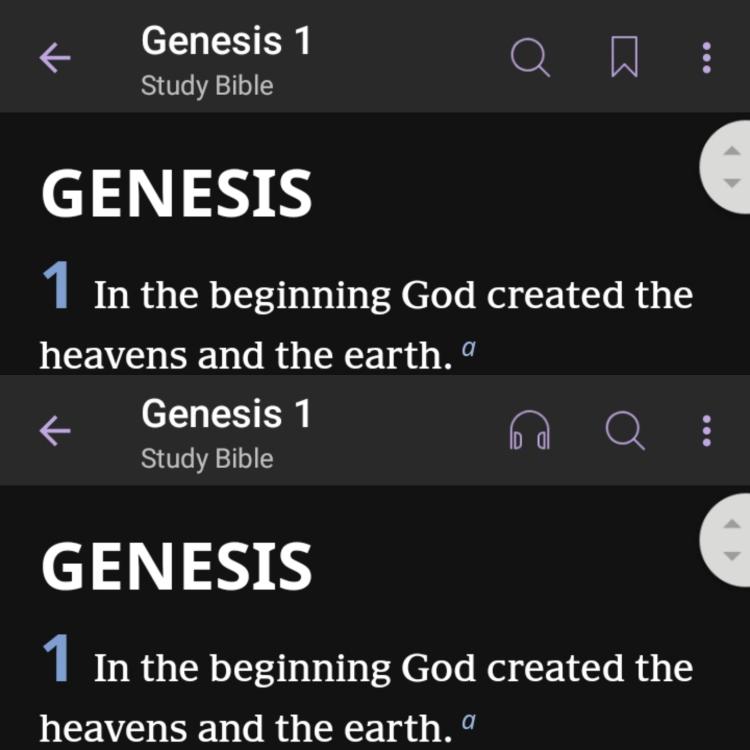750x750 pixels.
Task: Bookmark this Genesis 1 chapter
Action: coord(624,57)
